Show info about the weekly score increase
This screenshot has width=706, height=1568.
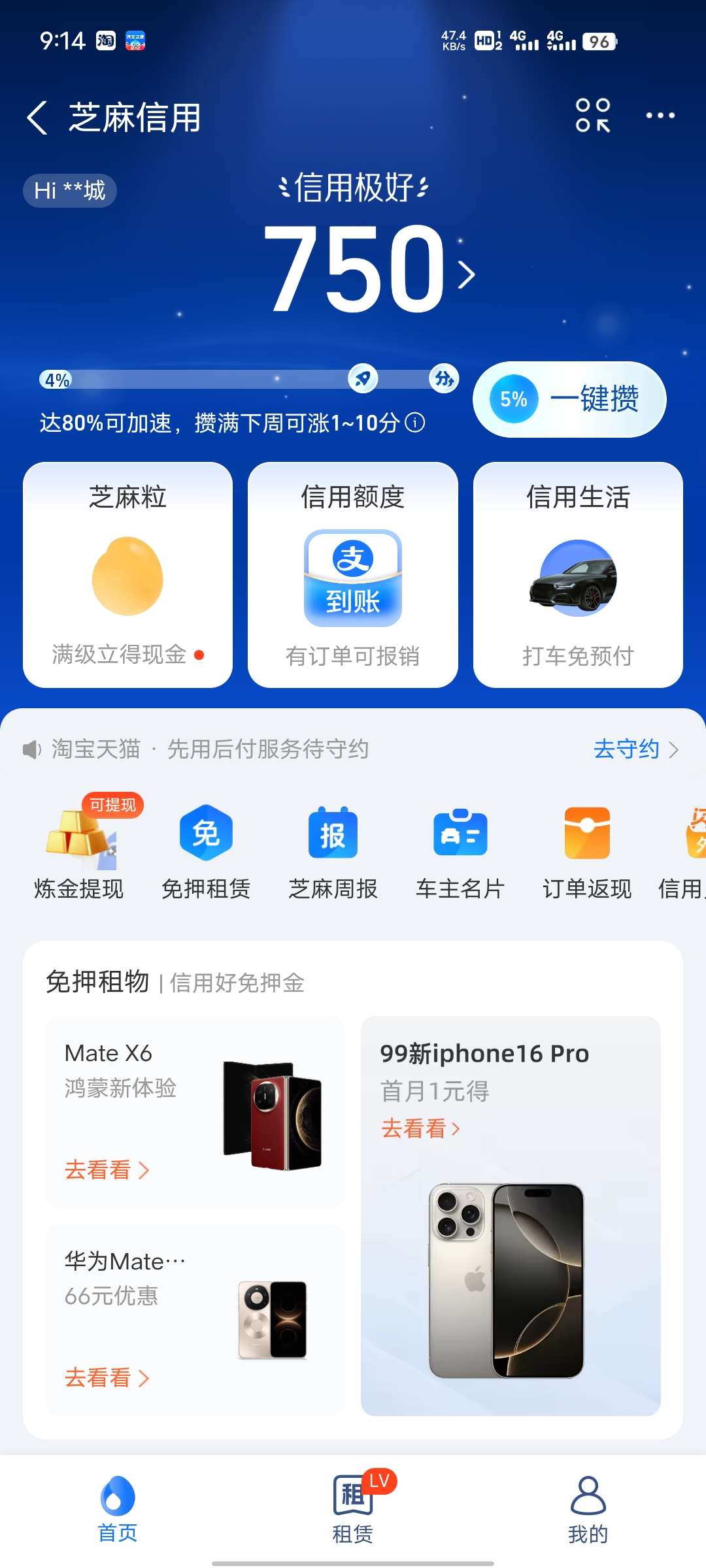[x=415, y=423]
